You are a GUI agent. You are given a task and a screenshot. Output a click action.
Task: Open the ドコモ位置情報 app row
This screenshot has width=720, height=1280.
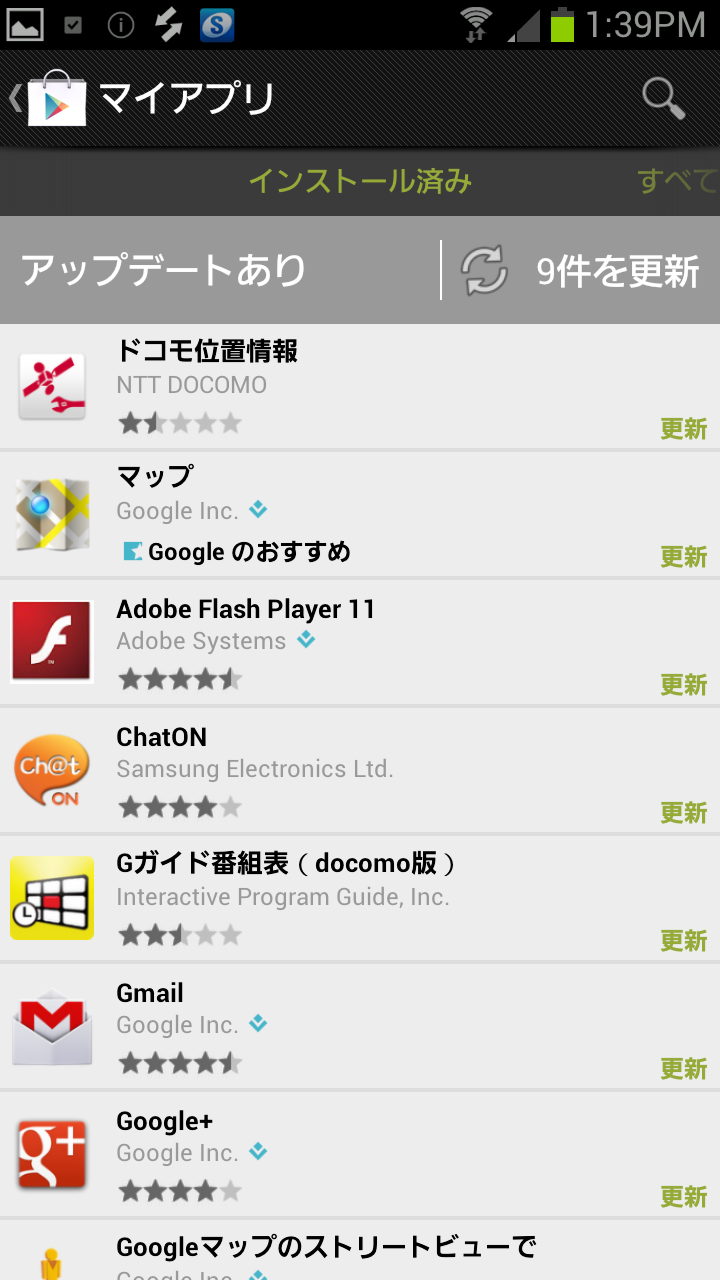[360, 387]
